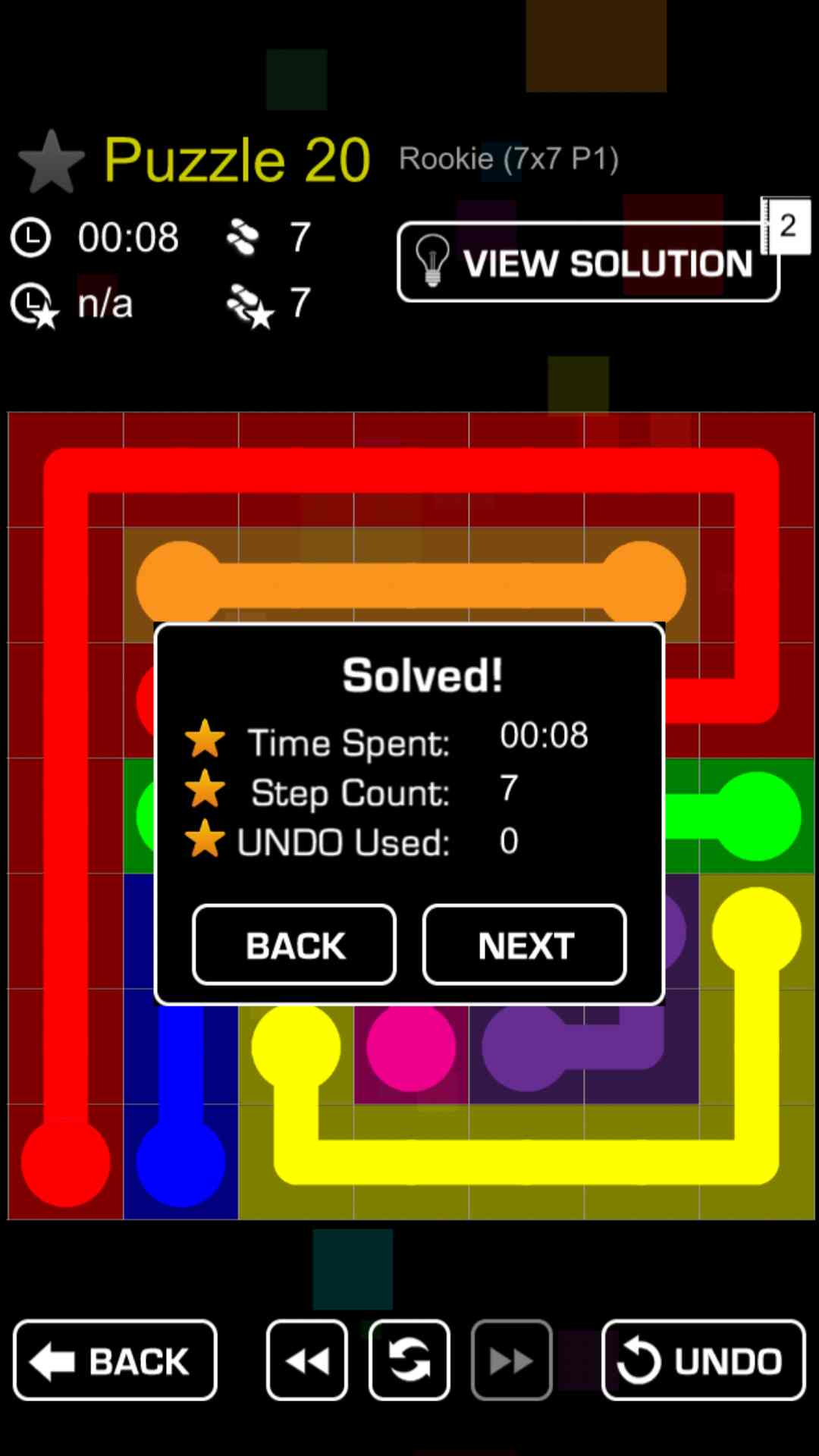Skip to next puzzle with fast-forward button
819x1456 pixels.
click(511, 1360)
